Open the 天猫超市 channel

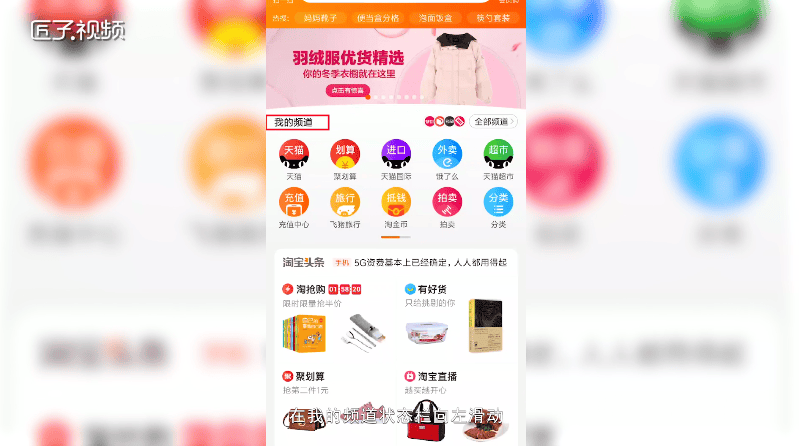tap(498, 158)
